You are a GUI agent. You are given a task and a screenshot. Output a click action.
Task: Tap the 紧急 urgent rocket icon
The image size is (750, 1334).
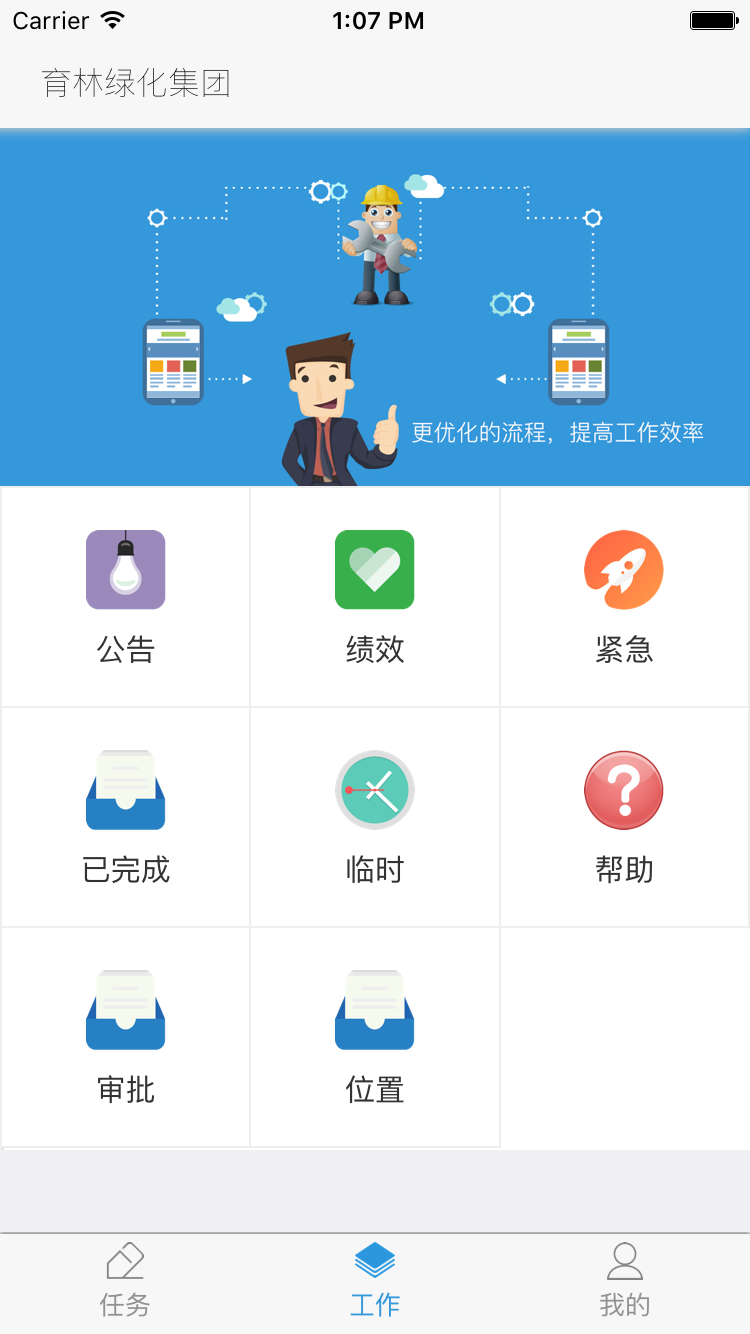[x=624, y=569]
